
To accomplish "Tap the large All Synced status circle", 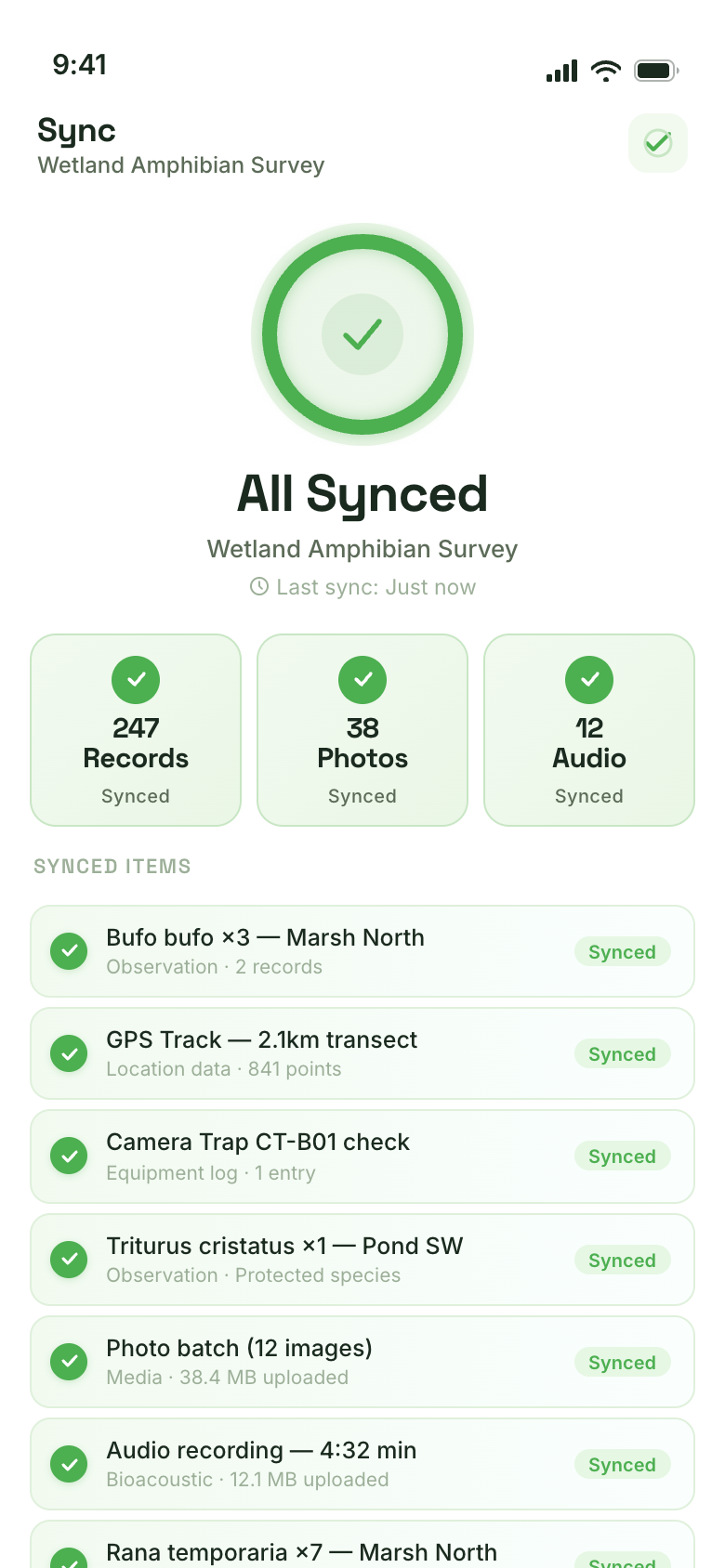I will (362, 334).
